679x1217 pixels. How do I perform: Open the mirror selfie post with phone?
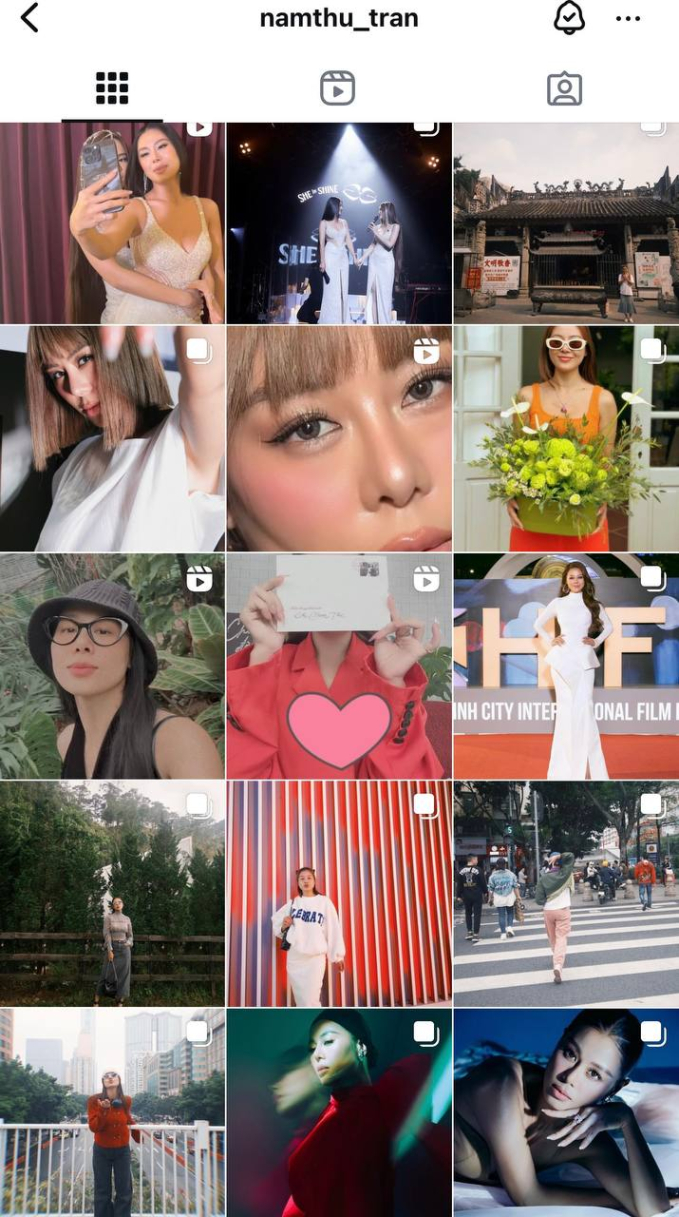click(112, 222)
